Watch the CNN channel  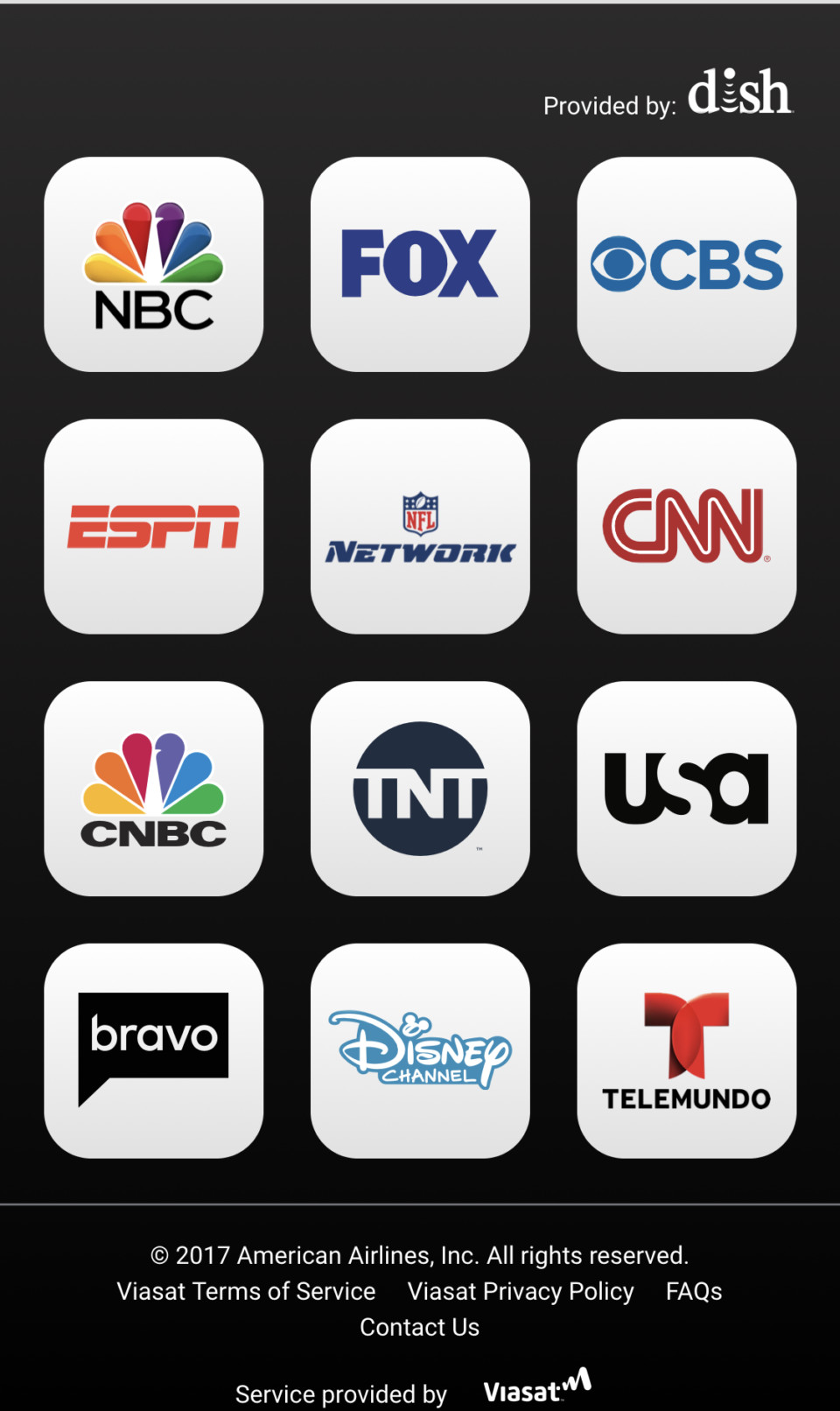coord(686,526)
